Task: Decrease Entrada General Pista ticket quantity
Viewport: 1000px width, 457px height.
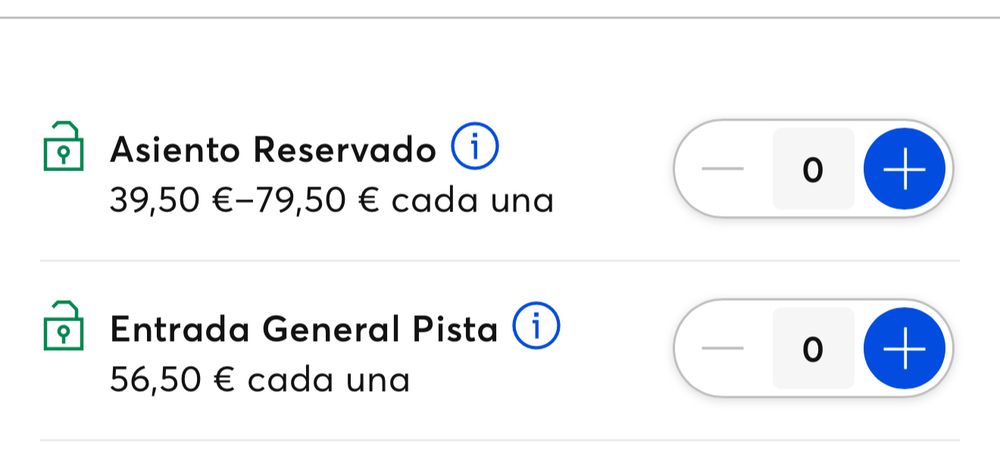Action: 723,348
